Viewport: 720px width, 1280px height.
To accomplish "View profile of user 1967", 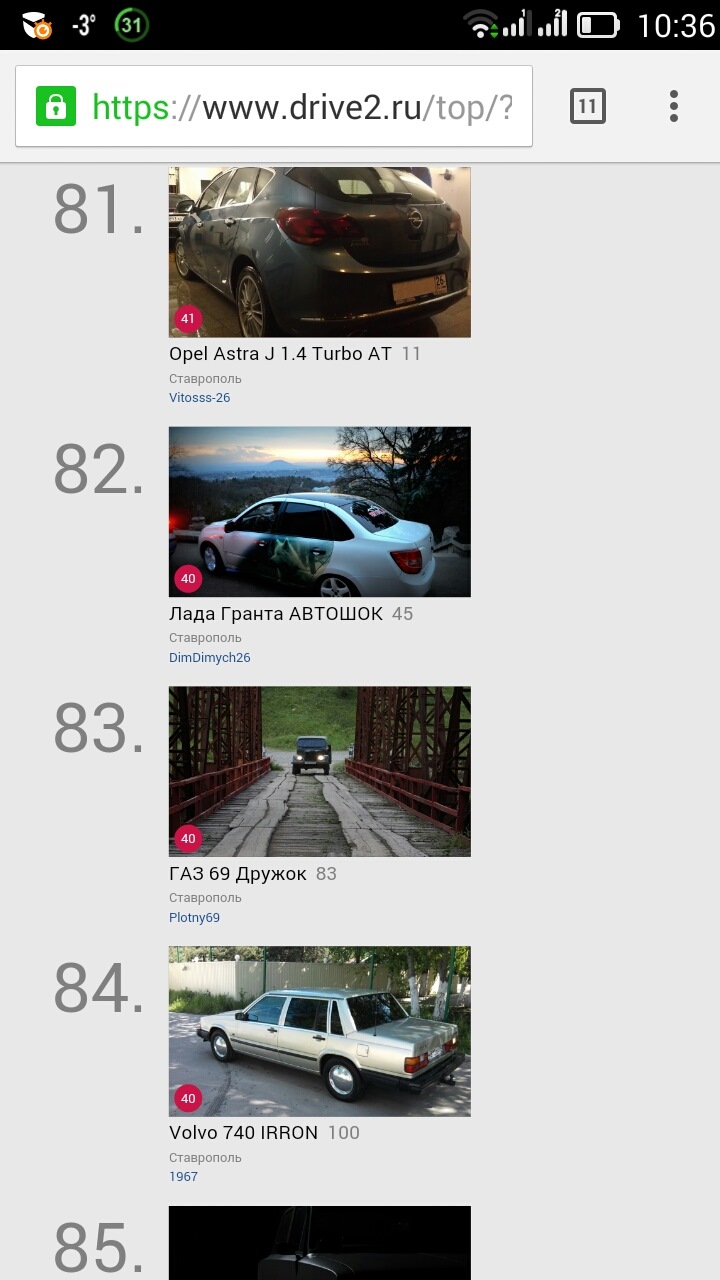I will pos(184,1177).
